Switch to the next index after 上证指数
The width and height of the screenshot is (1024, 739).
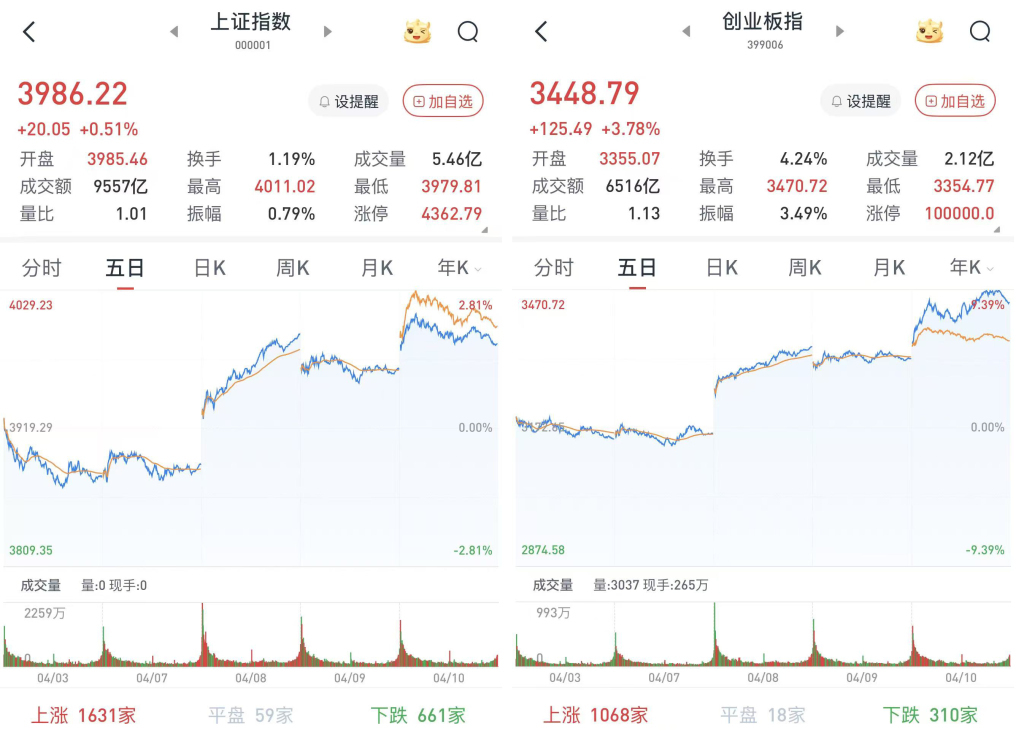[328, 31]
